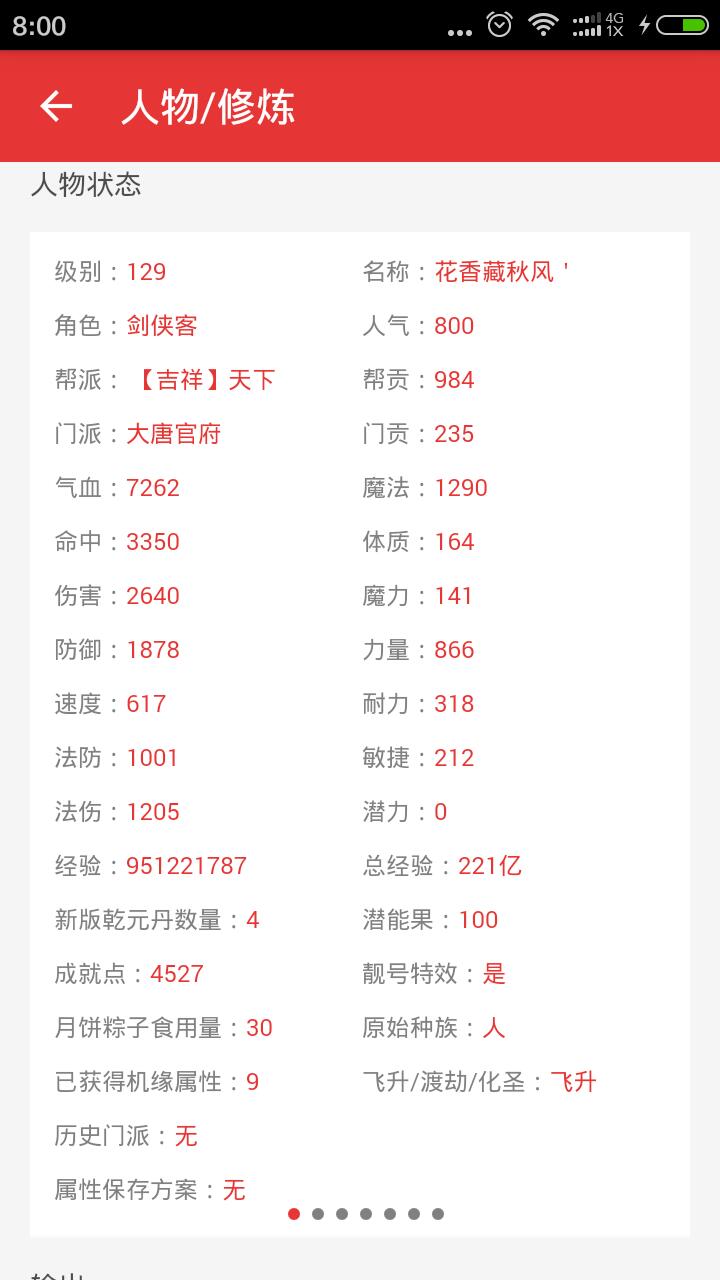Go back using the top arrow
Image resolution: width=720 pixels, height=1280 pixels.
tap(56, 106)
